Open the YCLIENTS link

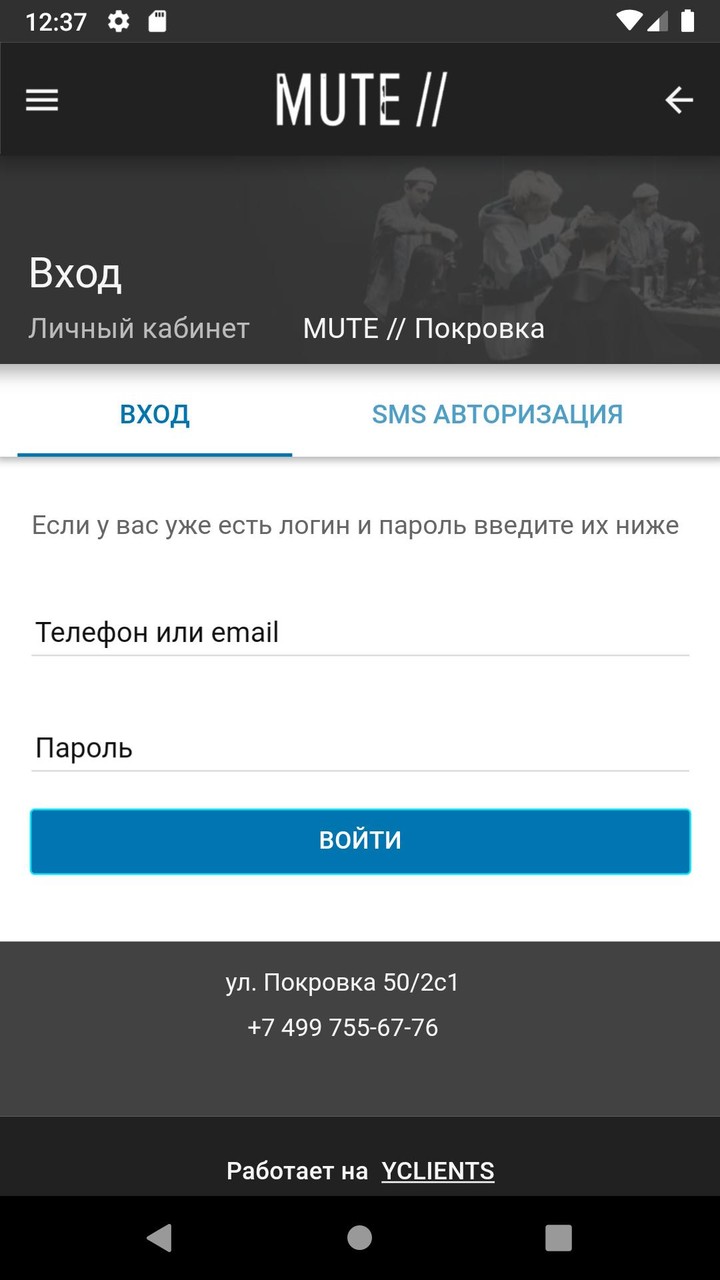click(x=438, y=1171)
